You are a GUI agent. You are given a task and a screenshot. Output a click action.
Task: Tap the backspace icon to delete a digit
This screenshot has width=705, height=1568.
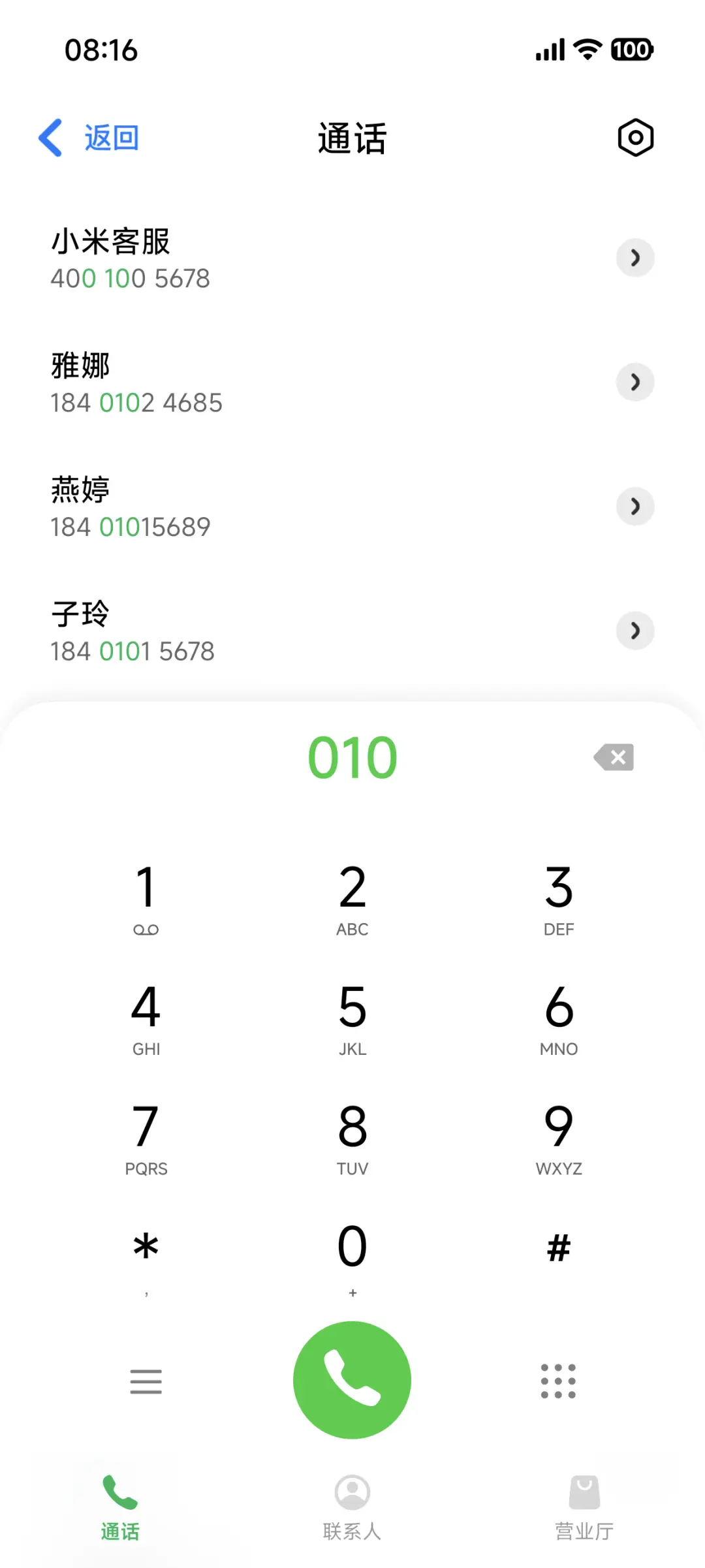tap(612, 756)
